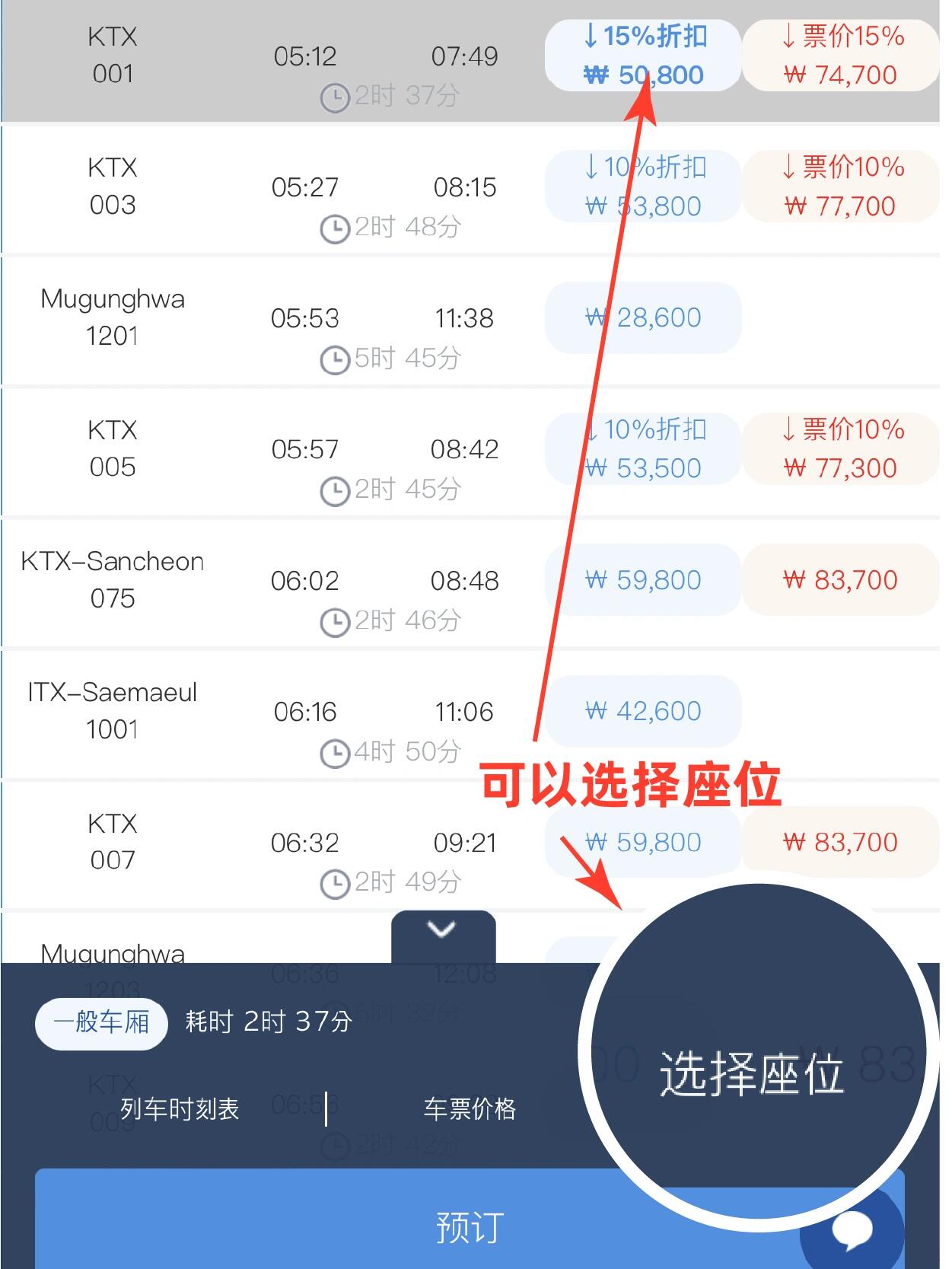Image resolution: width=952 pixels, height=1269 pixels.
Task: Open 车票价格 ticket prices
Action: (x=470, y=1109)
